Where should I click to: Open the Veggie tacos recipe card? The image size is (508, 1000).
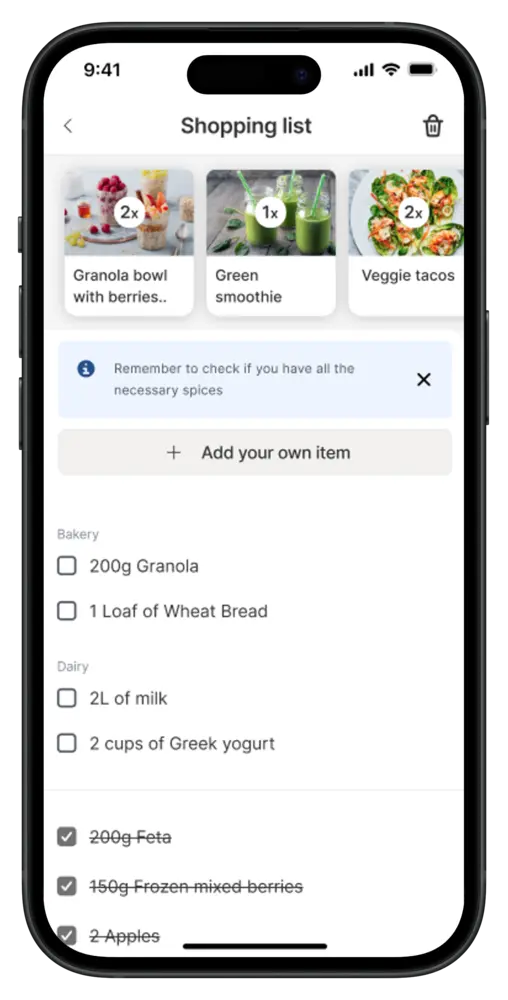click(407, 242)
